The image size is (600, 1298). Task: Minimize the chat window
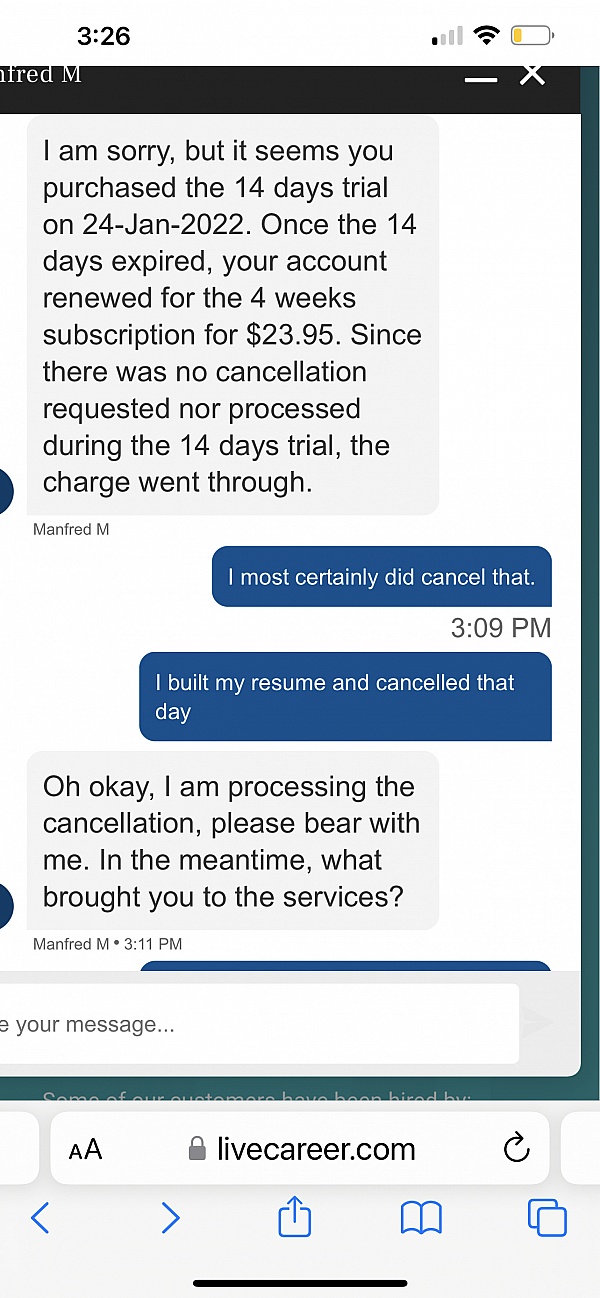[x=480, y=79]
